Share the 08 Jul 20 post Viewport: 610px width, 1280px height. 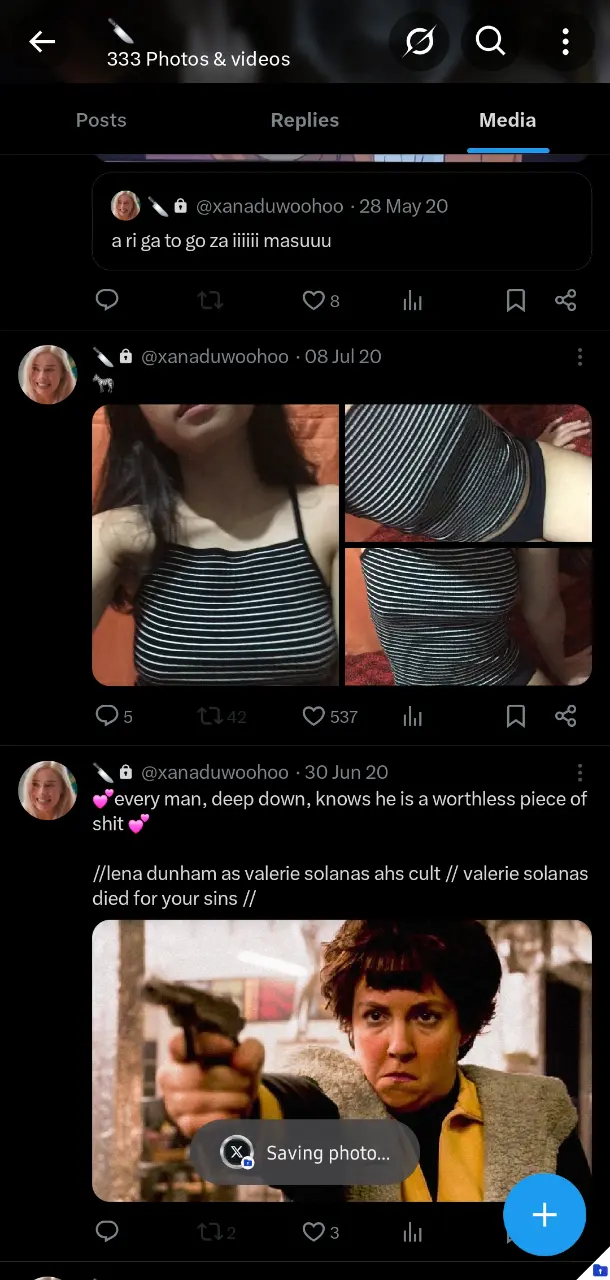[566, 716]
